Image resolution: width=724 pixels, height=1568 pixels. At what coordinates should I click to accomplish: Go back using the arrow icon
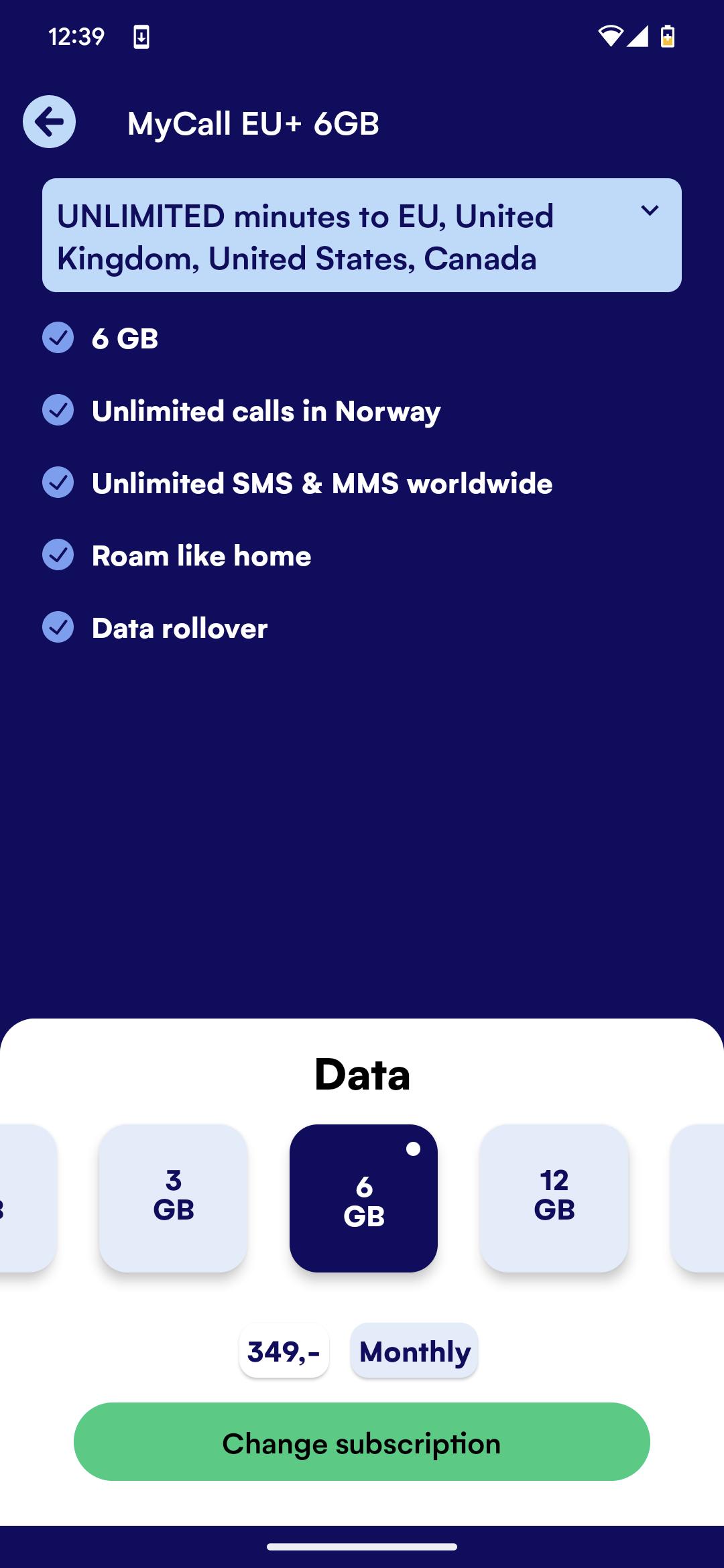49,122
